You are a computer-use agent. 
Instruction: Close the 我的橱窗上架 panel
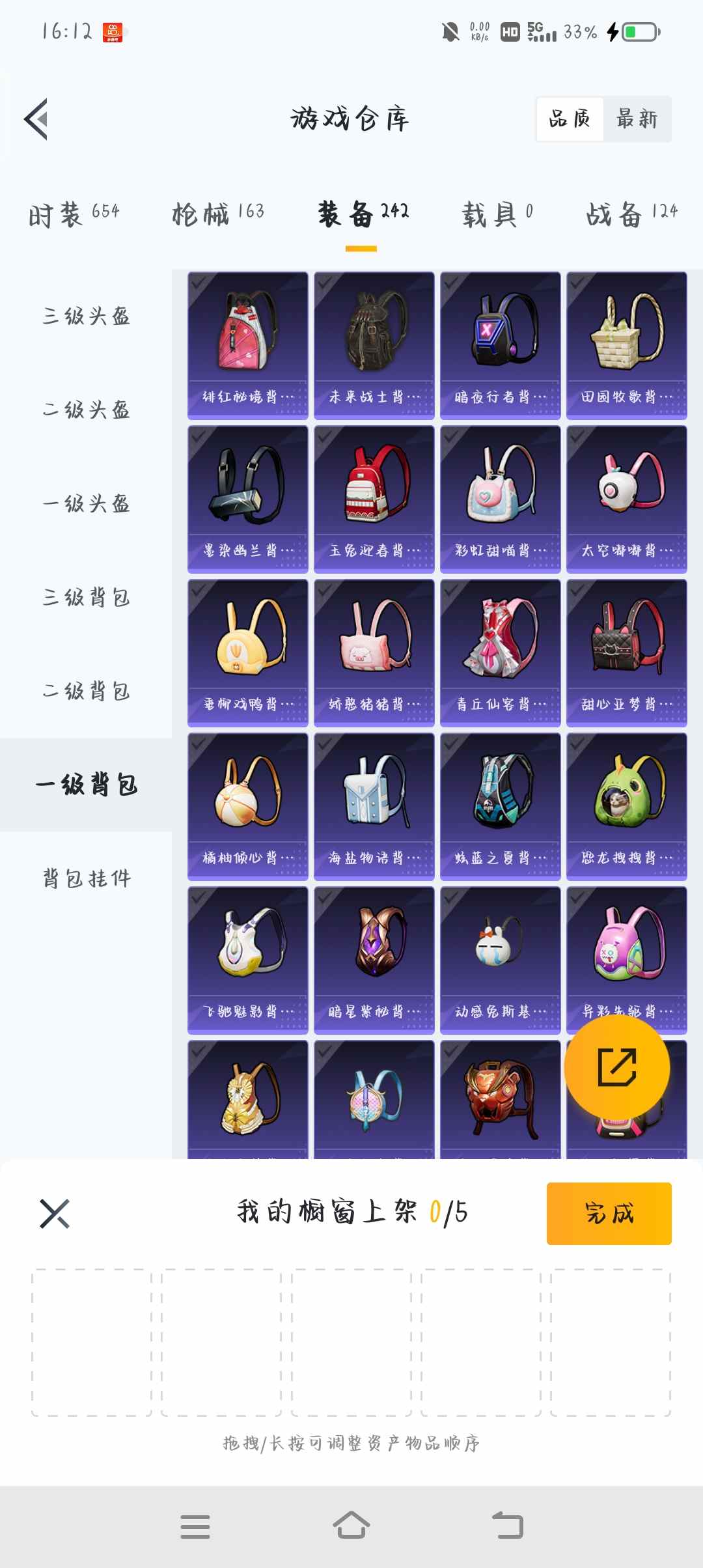(55, 1213)
